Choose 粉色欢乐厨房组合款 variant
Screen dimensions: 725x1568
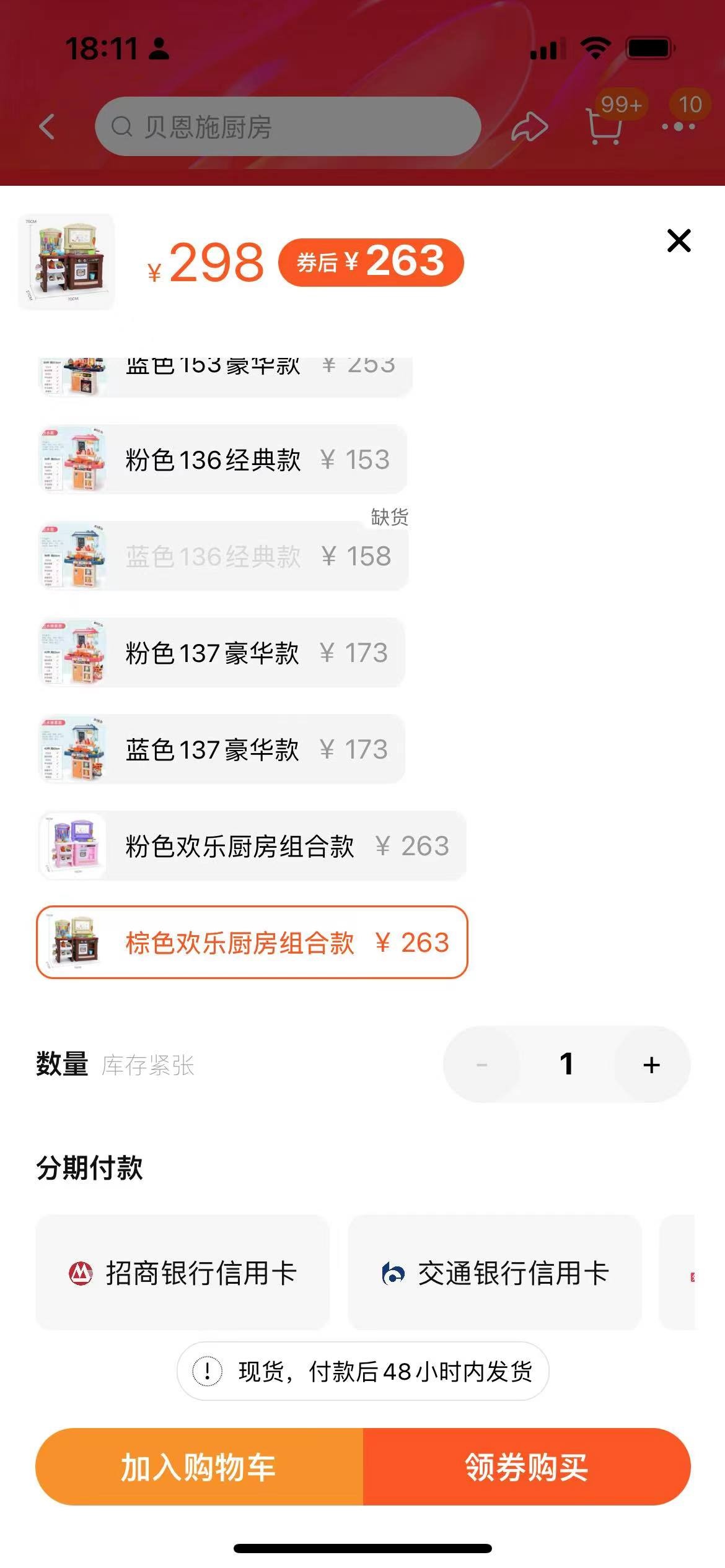[x=252, y=846]
